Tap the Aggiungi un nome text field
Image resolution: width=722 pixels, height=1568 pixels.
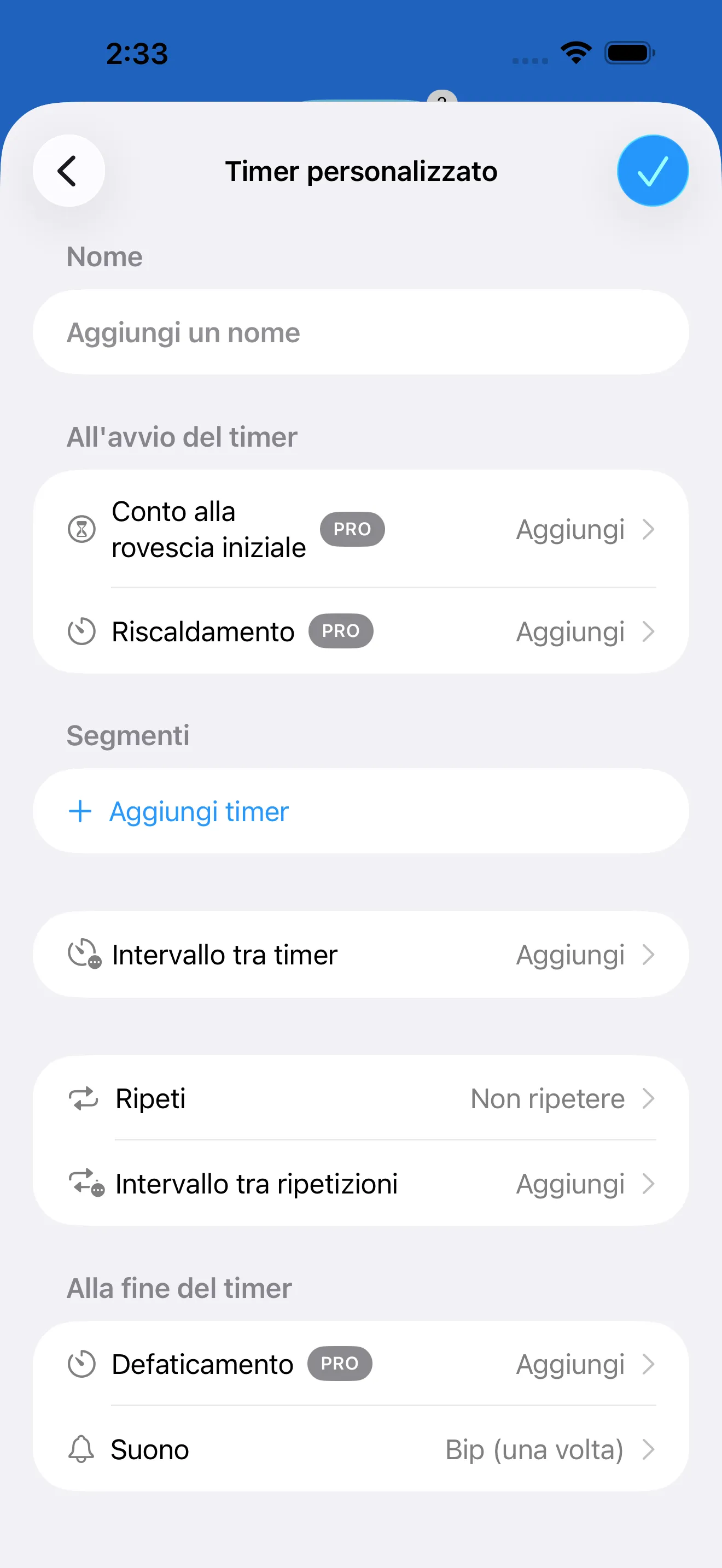[361, 332]
